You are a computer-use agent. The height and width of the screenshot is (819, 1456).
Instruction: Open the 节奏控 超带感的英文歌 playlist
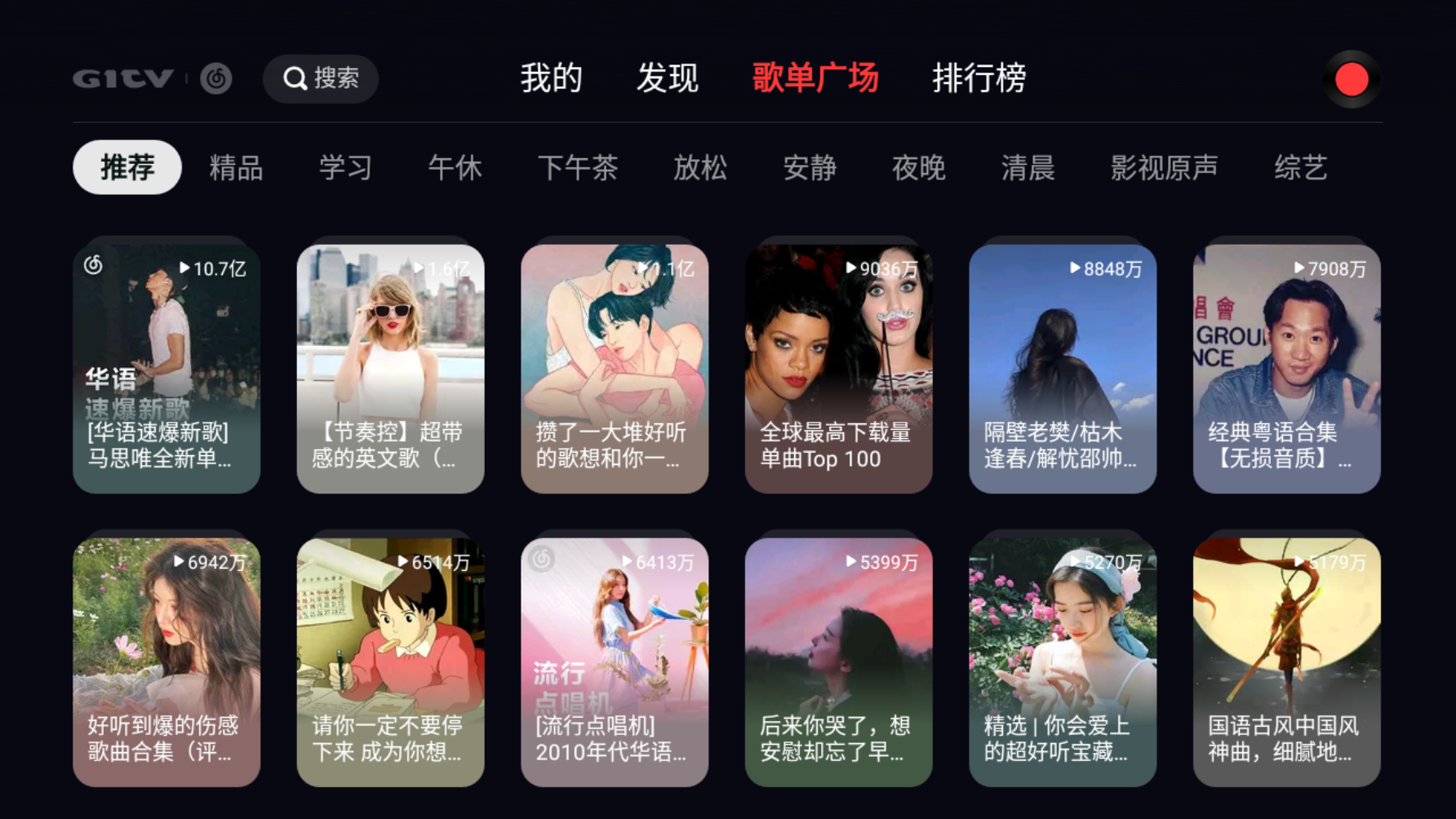tap(390, 368)
